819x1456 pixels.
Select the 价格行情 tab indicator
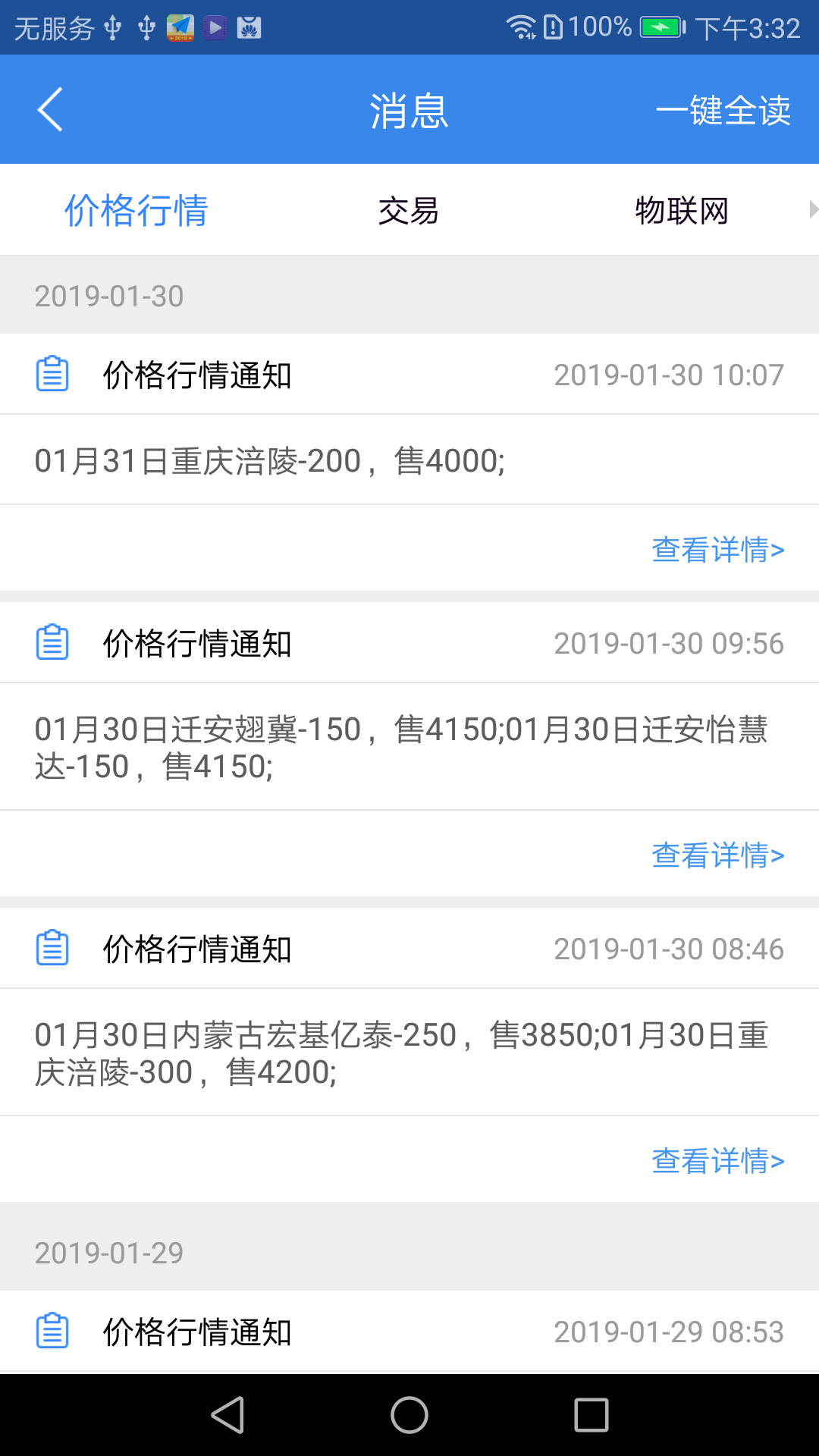(136, 211)
